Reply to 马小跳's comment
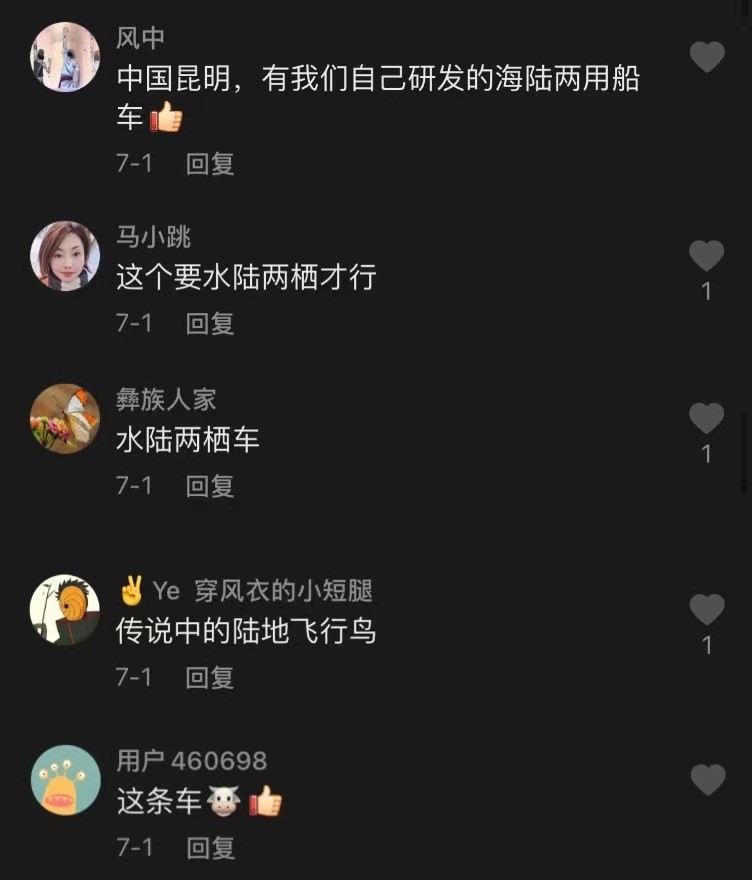Screen dimensions: 752x880 [210, 323]
